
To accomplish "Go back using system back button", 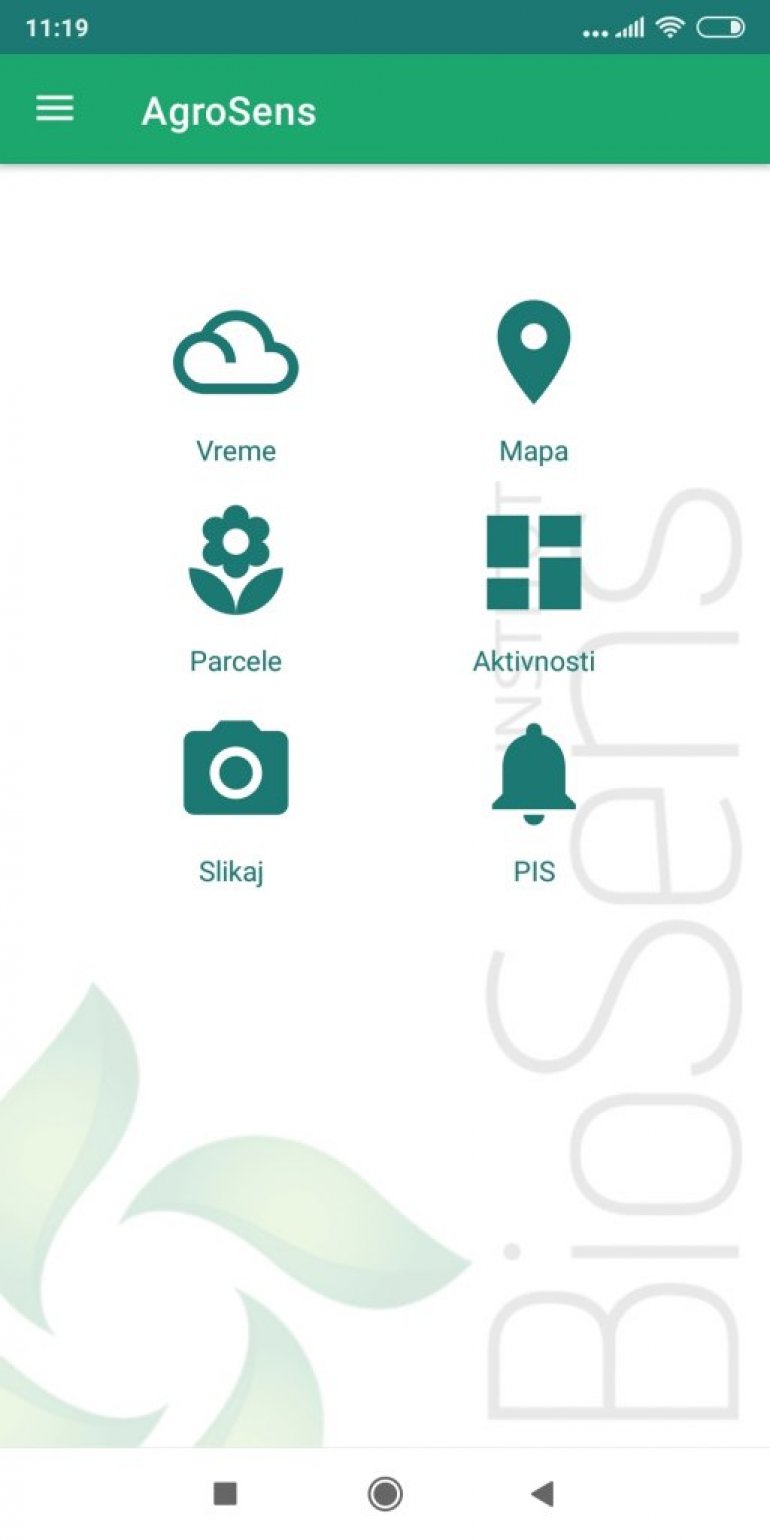I will [542, 1494].
